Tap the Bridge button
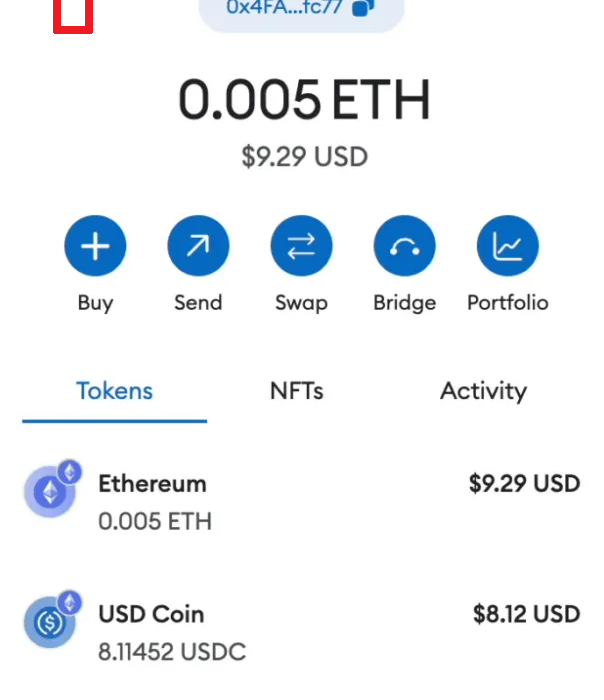The image size is (604, 700). tap(404, 246)
